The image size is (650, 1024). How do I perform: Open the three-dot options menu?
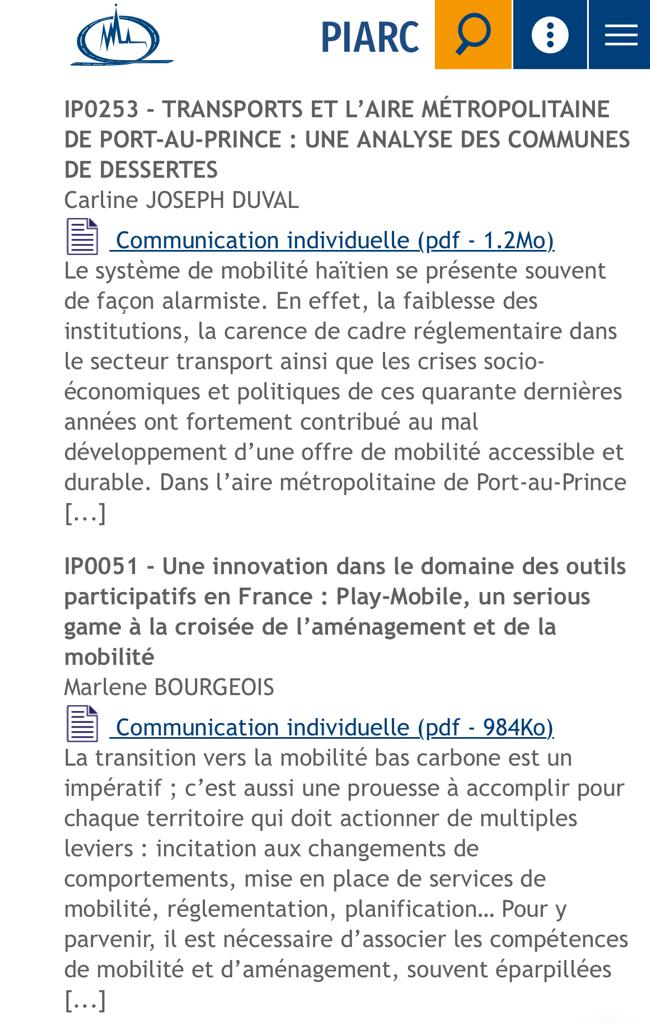550,35
